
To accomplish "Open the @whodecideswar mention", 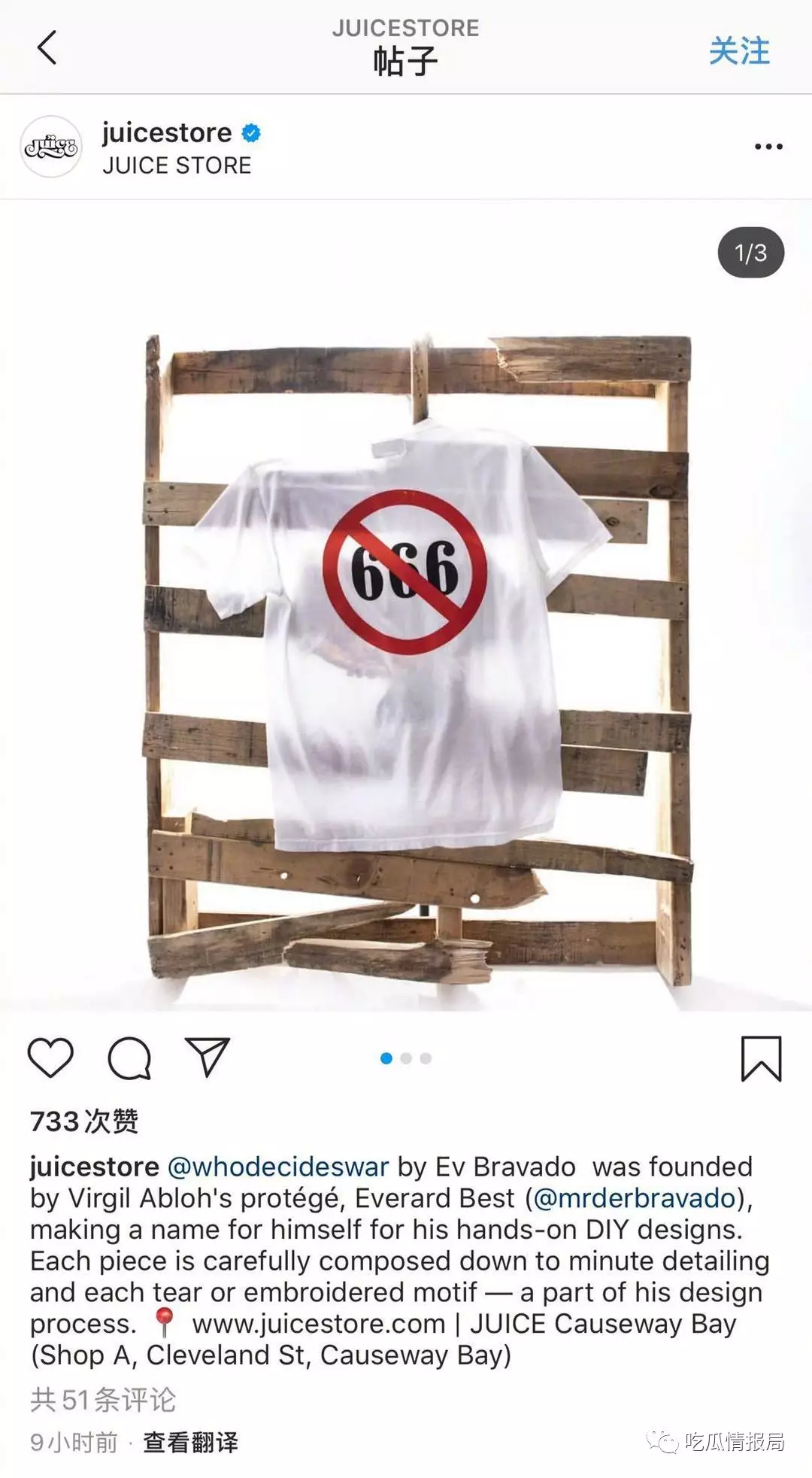I will pyautogui.click(x=277, y=1167).
